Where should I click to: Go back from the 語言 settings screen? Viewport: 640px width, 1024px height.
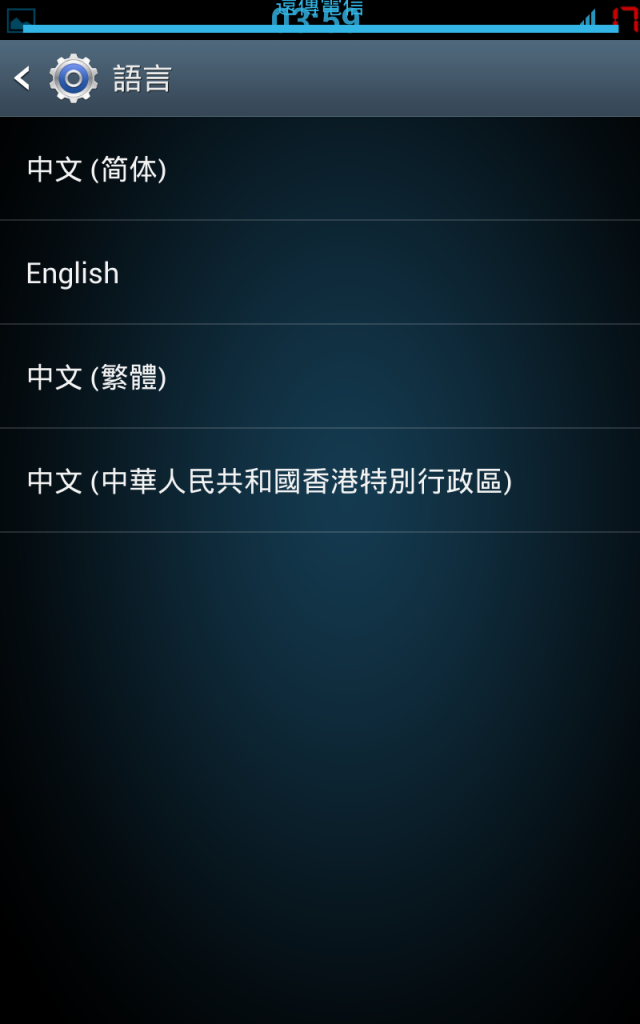pyautogui.click(x=24, y=78)
